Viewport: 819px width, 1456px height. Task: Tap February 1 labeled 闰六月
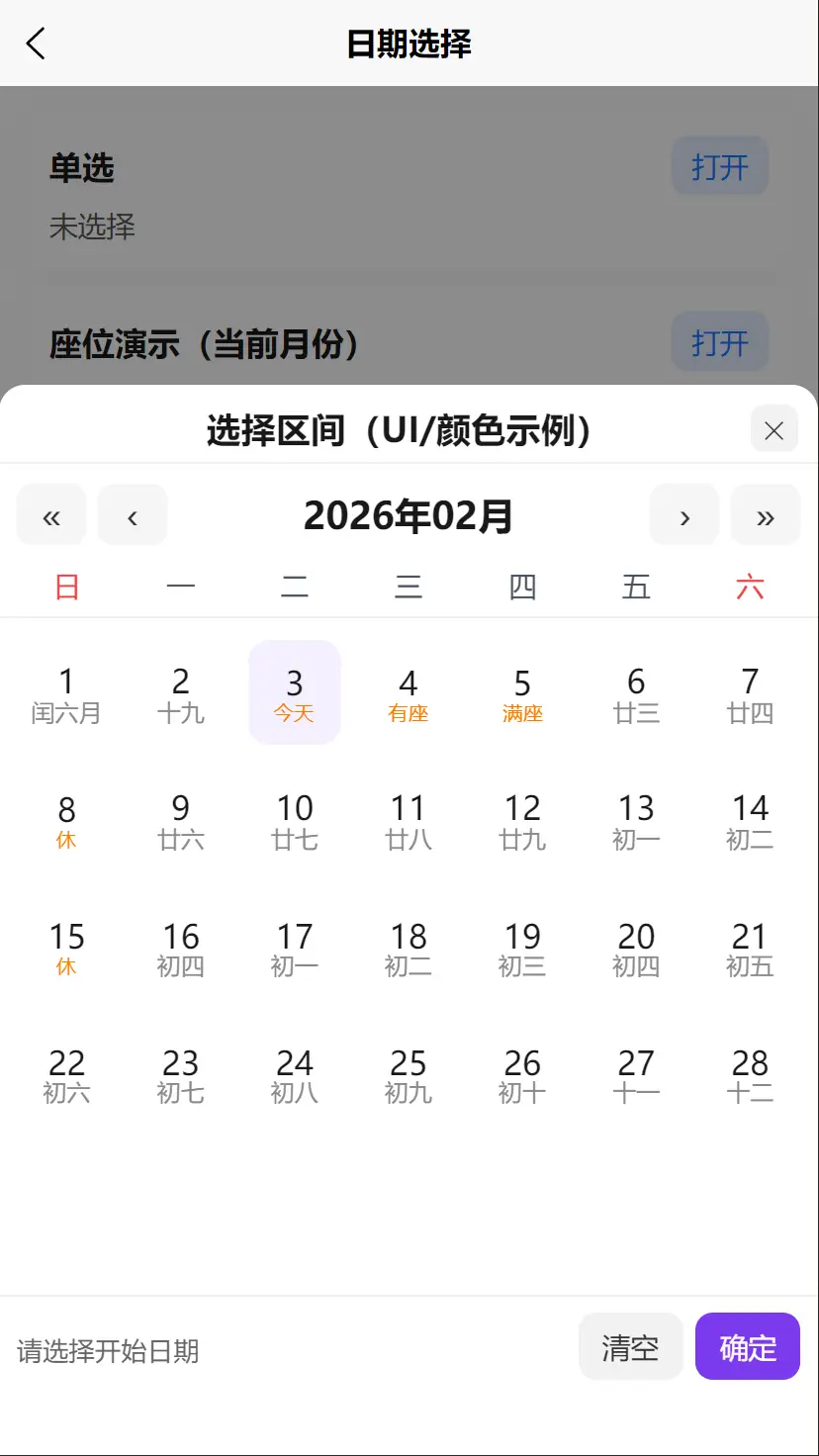click(66, 692)
